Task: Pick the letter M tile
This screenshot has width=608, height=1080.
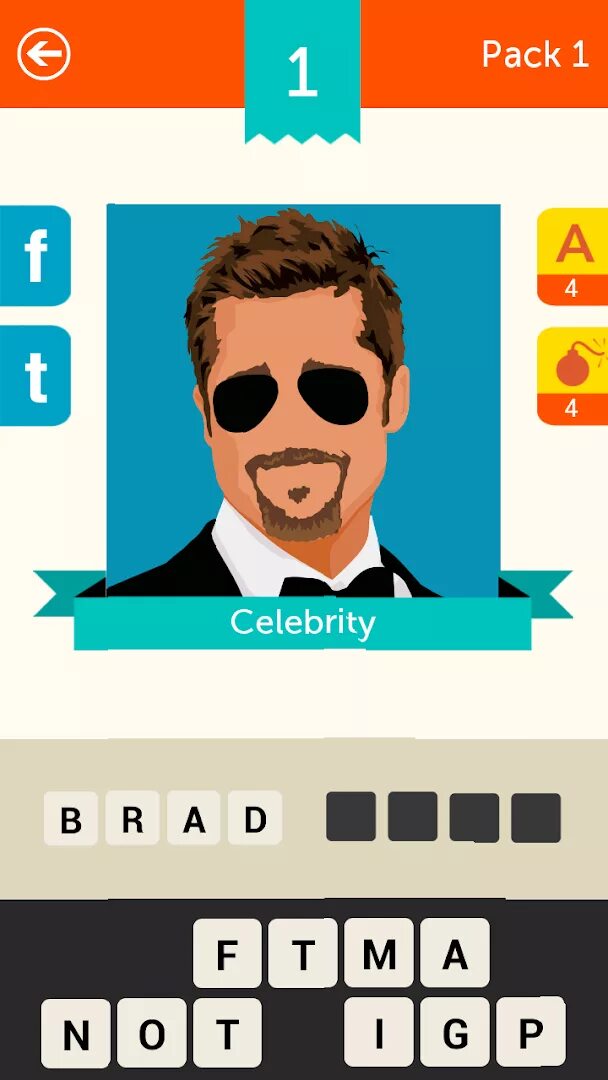Action: pyautogui.click(x=379, y=954)
